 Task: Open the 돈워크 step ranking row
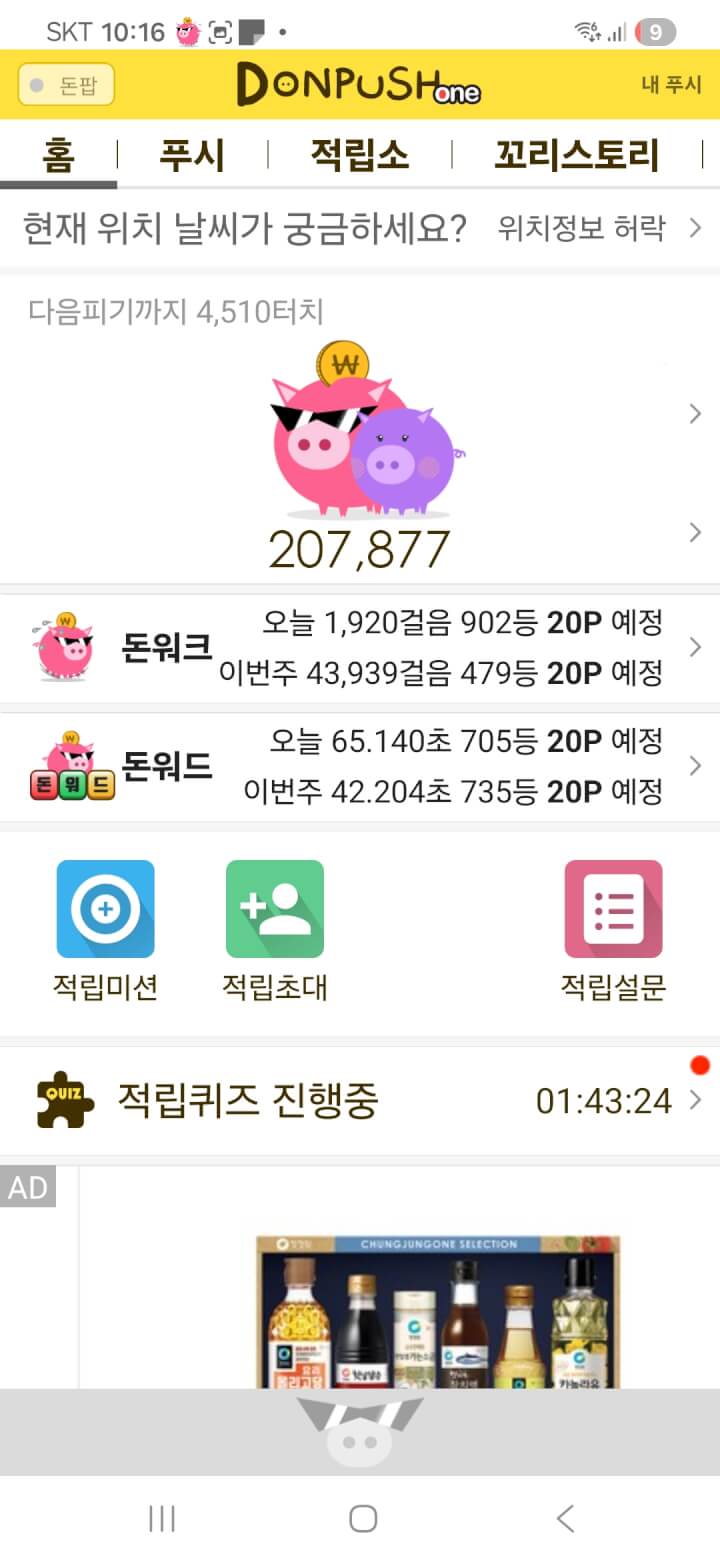point(360,648)
